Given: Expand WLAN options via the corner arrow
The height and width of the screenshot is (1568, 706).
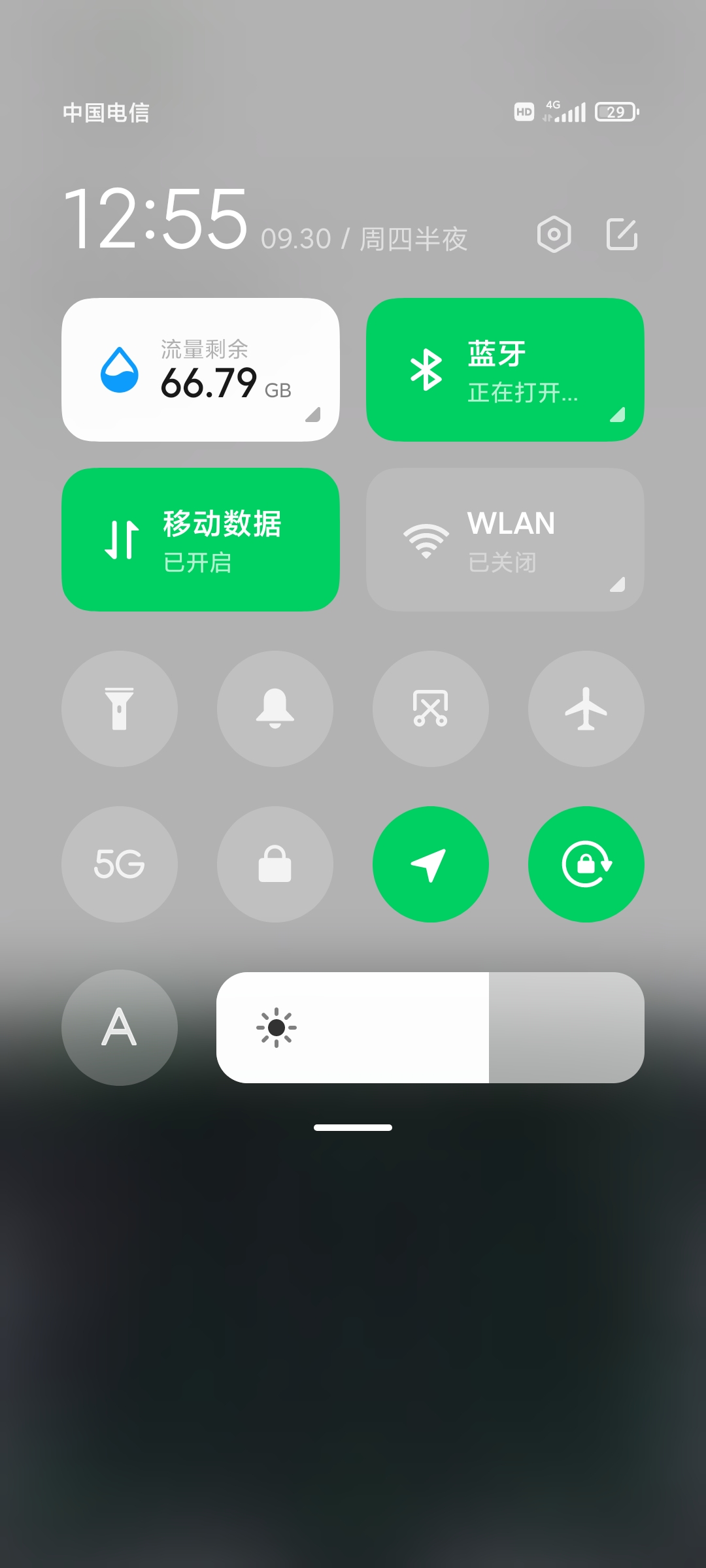Looking at the screenshot, I should (x=618, y=584).
